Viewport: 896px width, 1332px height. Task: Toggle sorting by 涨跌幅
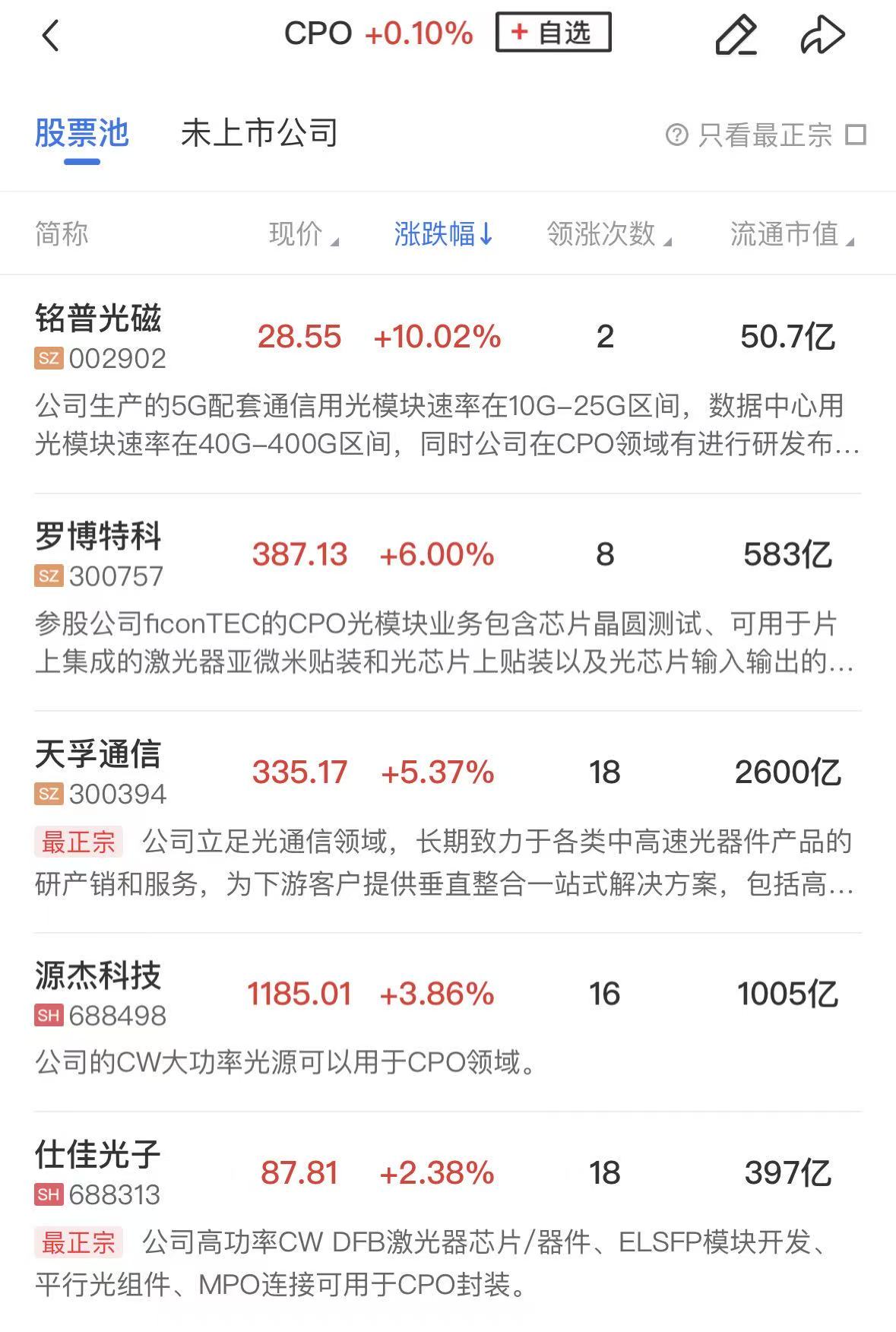(443, 234)
